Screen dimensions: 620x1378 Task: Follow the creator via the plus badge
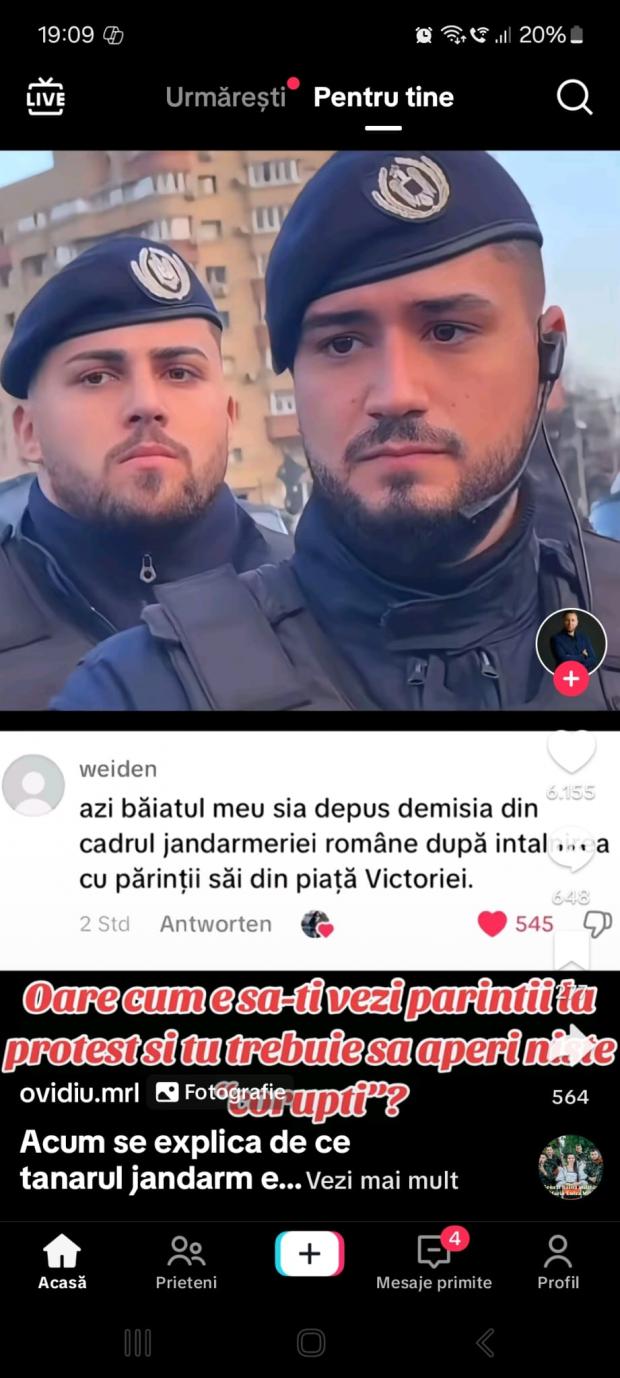(x=571, y=679)
